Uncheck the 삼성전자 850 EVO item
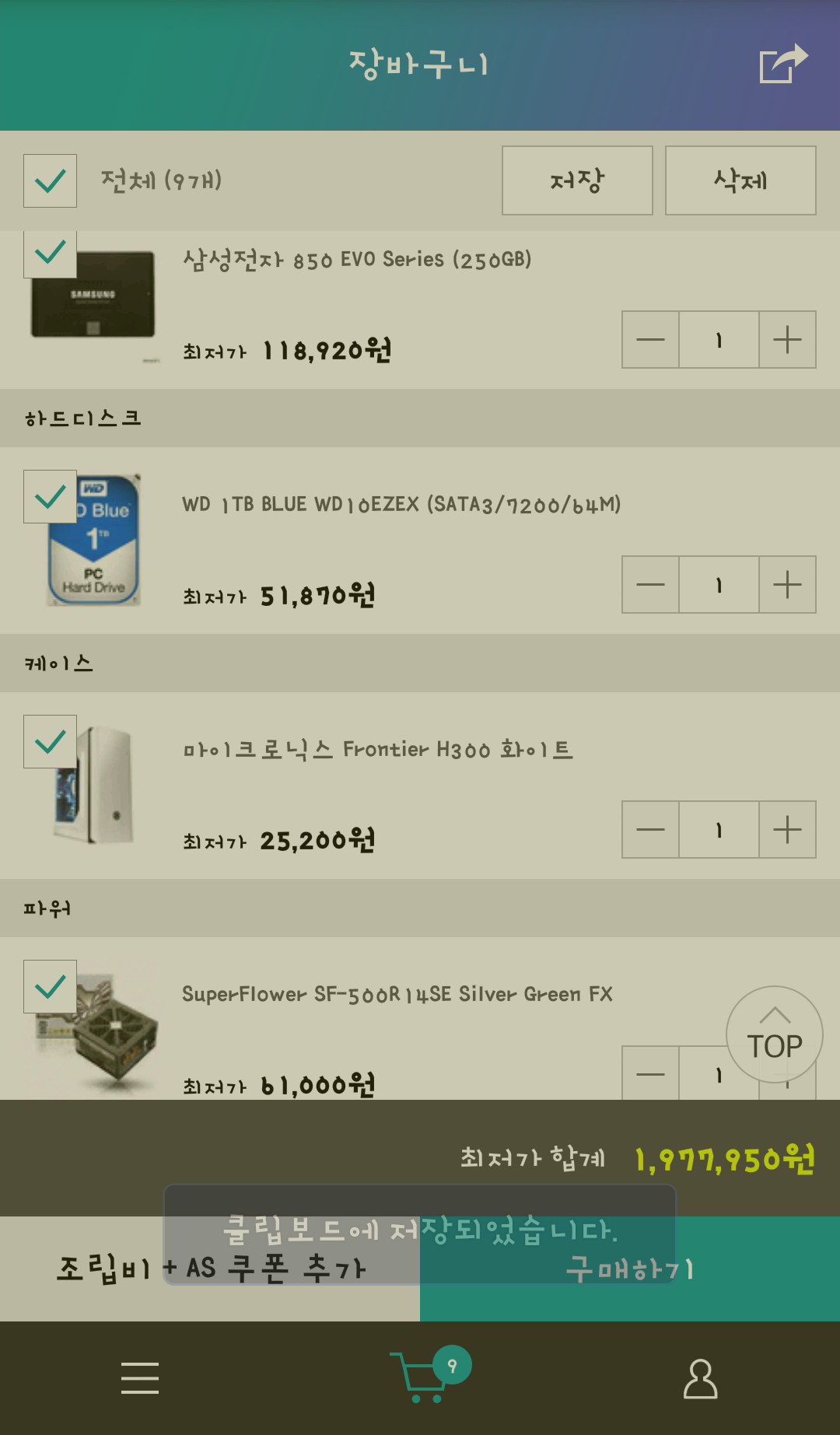 pos(50,253)
